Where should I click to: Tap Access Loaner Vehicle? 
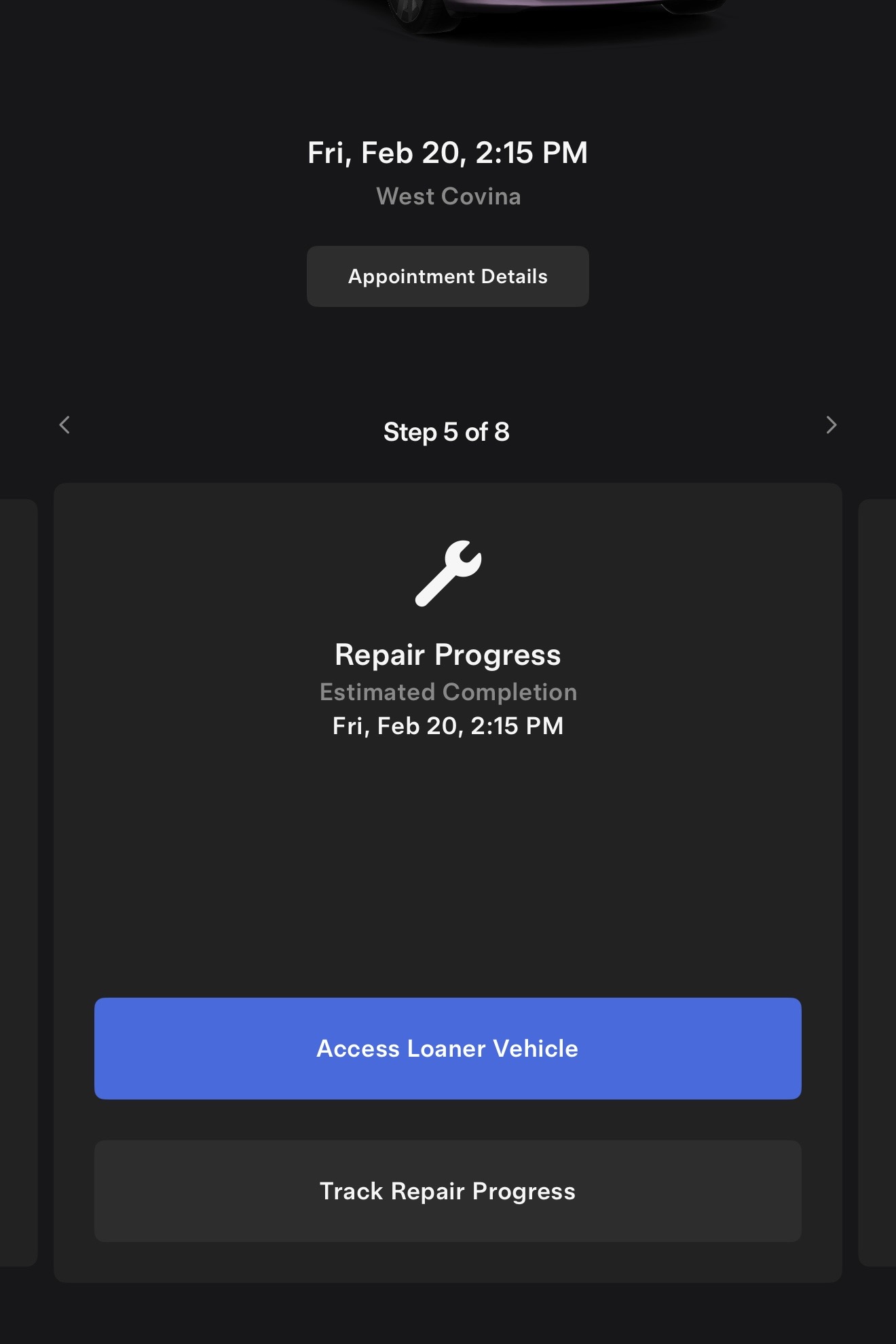(447, 1048)
